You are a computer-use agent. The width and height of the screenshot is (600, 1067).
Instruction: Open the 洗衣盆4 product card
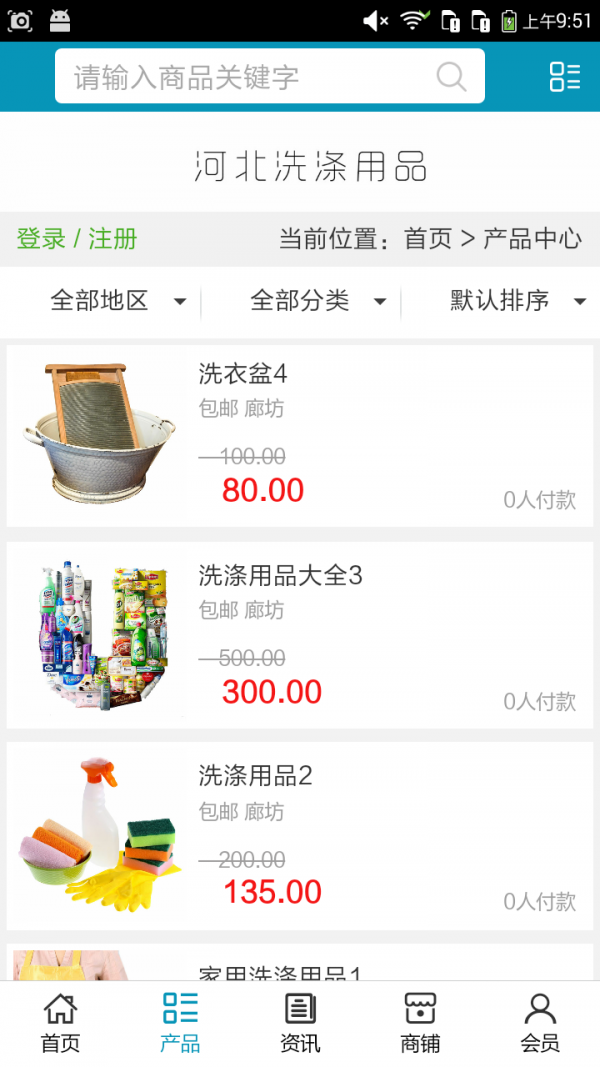coord(300,435)
